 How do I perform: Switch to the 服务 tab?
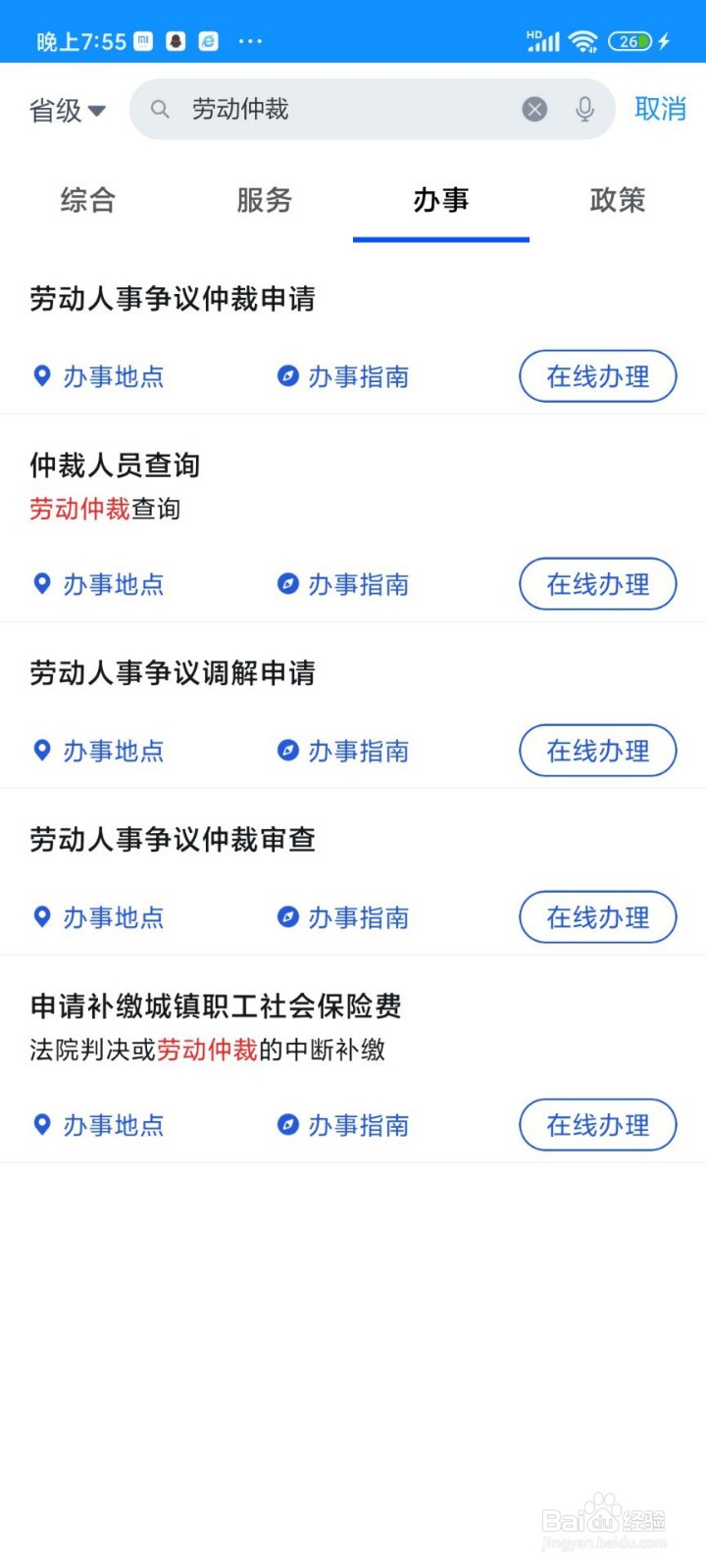(x=265, y=201)
